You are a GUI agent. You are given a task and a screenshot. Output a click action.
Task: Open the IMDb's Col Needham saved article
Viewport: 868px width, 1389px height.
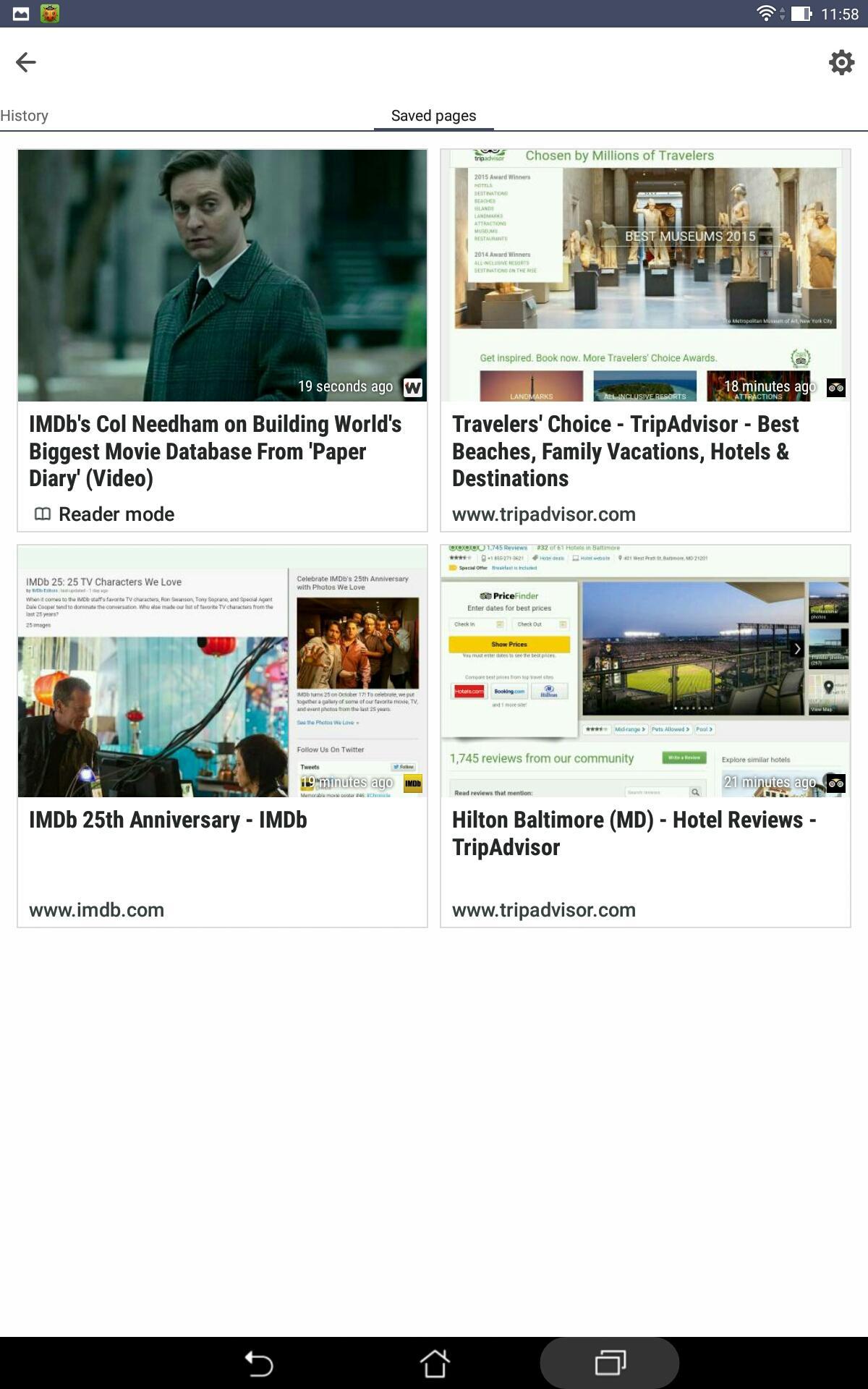coord(222,340)
